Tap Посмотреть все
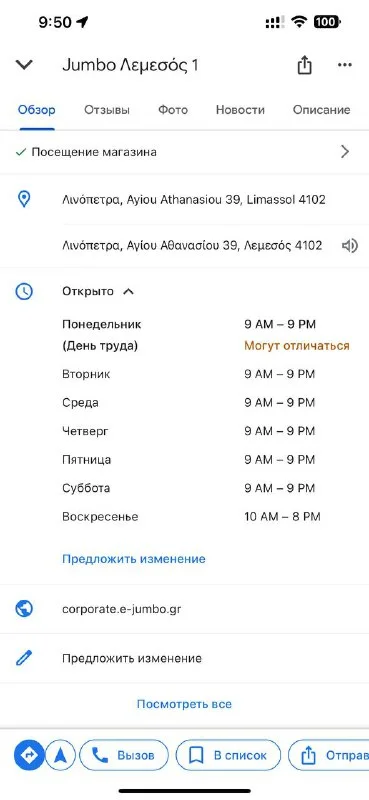 click(x=184, y=704)
